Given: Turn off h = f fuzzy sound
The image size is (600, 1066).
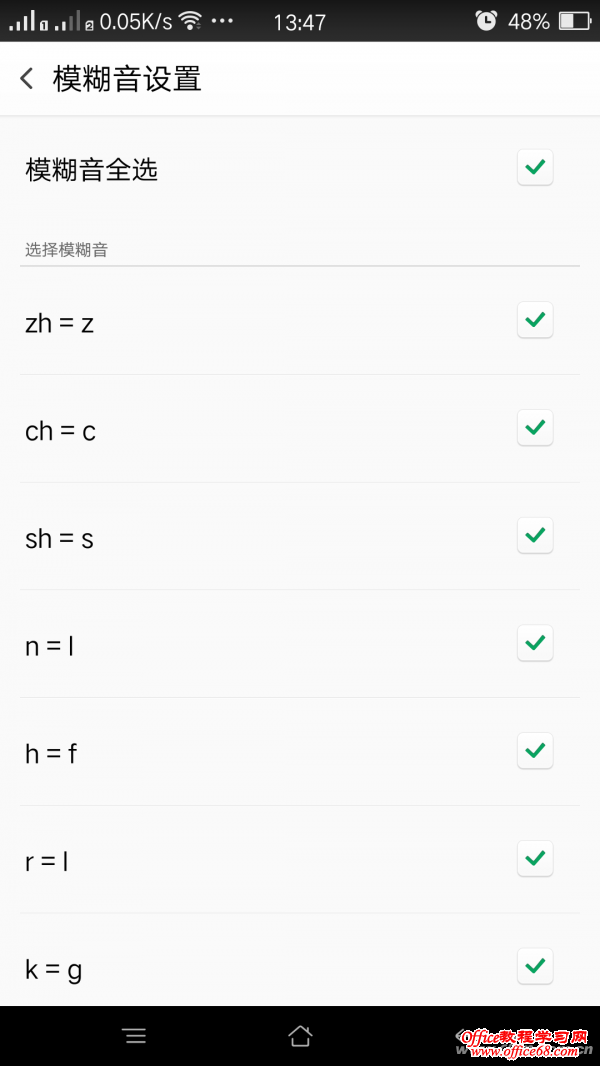Looking at the screenshot, I should pos(535,750).
